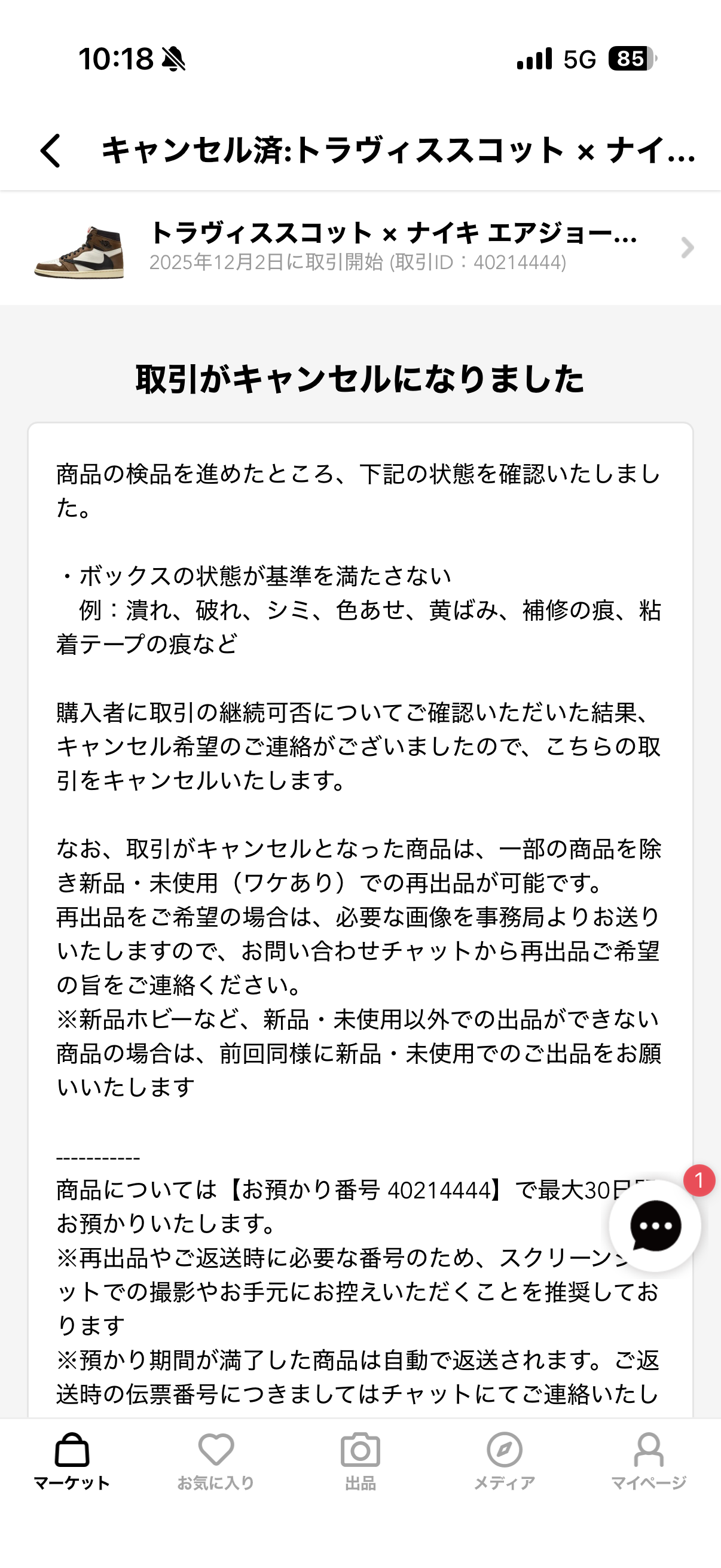Open the 出品 camera tab
This screenshot has height=1568, width=721.
click(360, 1462)
